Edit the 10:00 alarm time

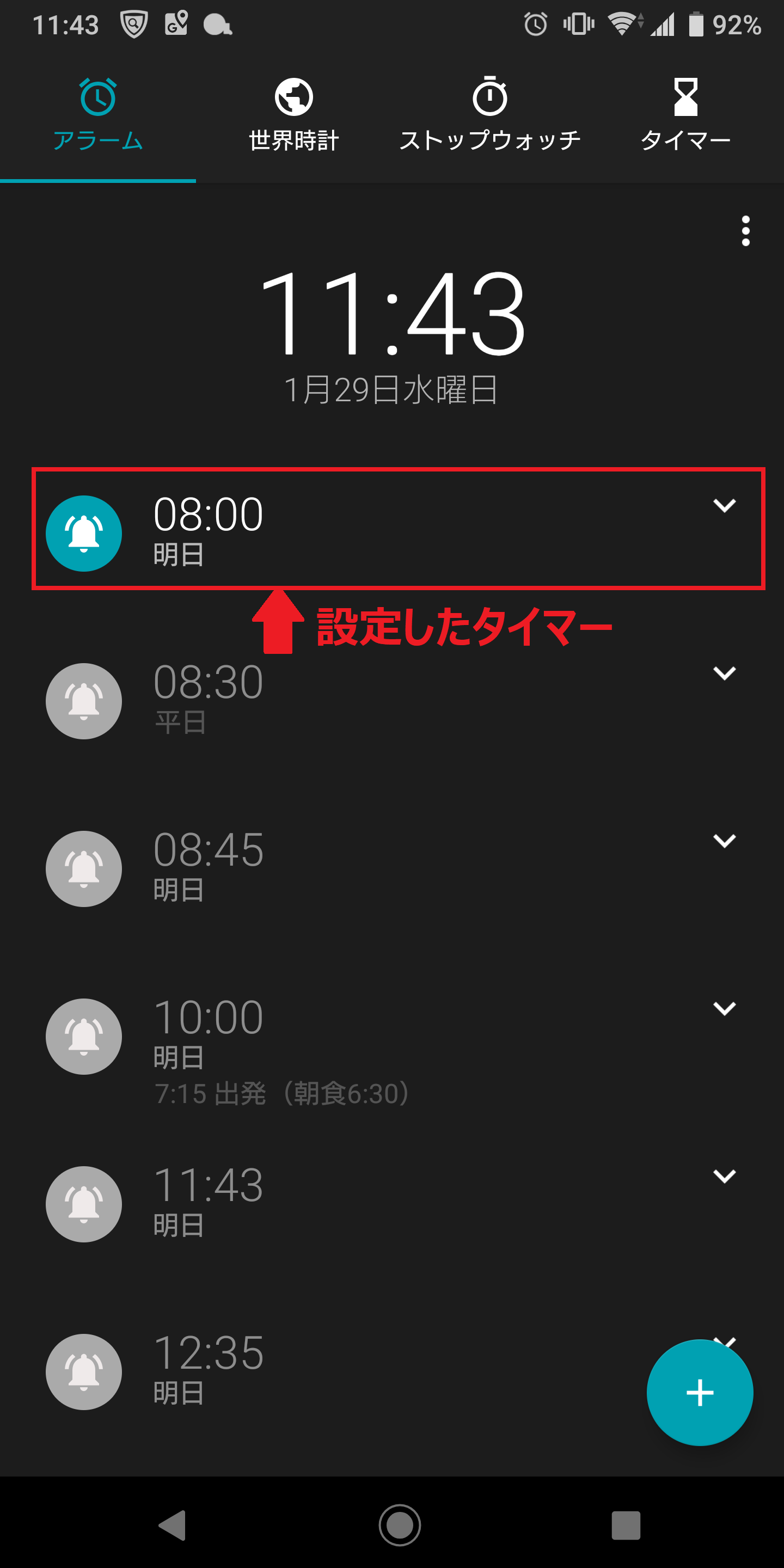click(x=208, y=1018)
